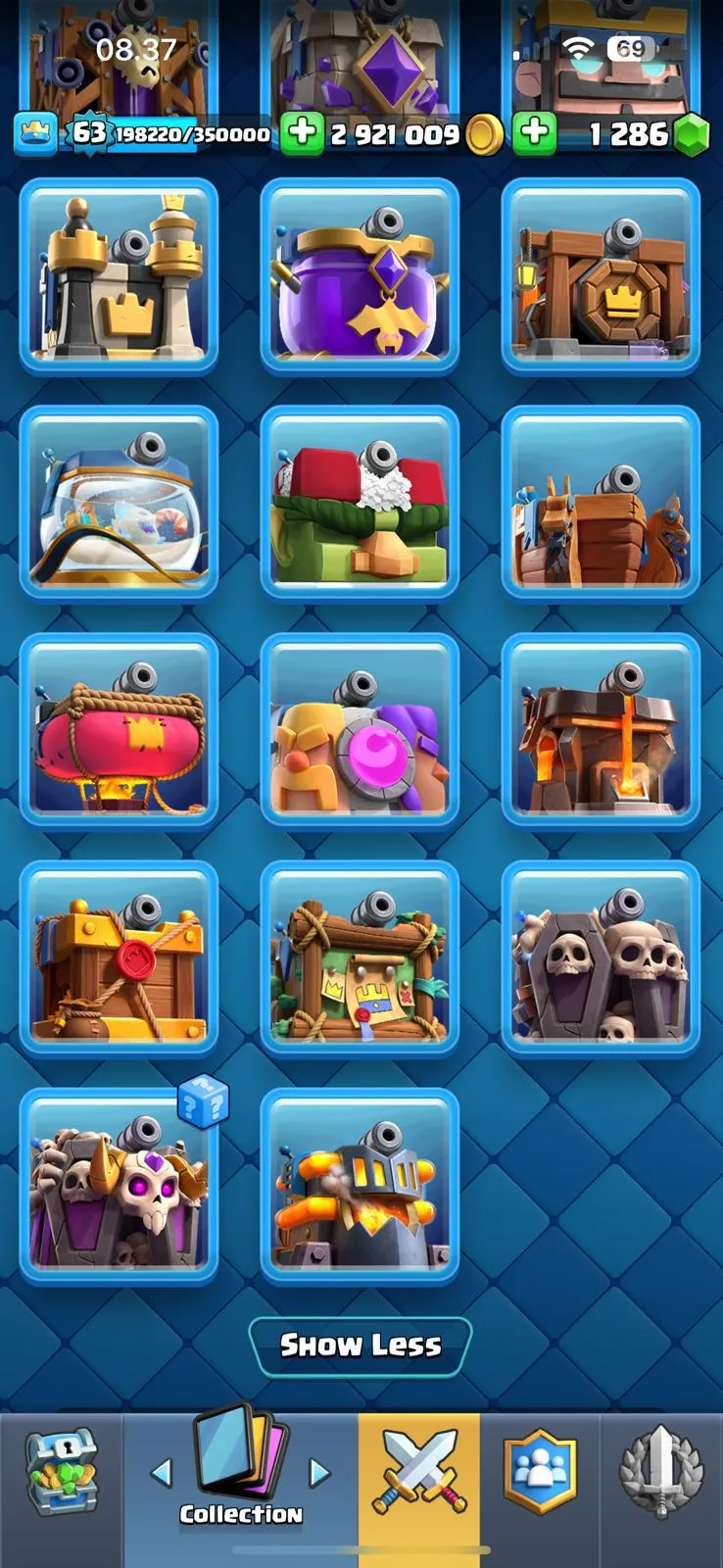Select the castle towers skin tile
Screen dimensions: 723x1568
(x=119, y=275)
